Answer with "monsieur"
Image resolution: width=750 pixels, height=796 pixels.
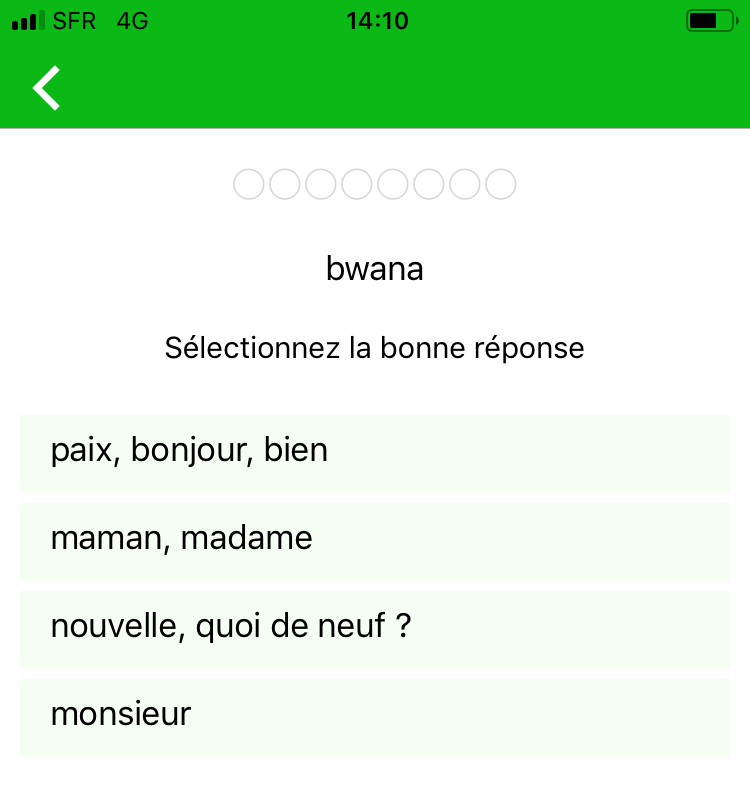point(374,717)
